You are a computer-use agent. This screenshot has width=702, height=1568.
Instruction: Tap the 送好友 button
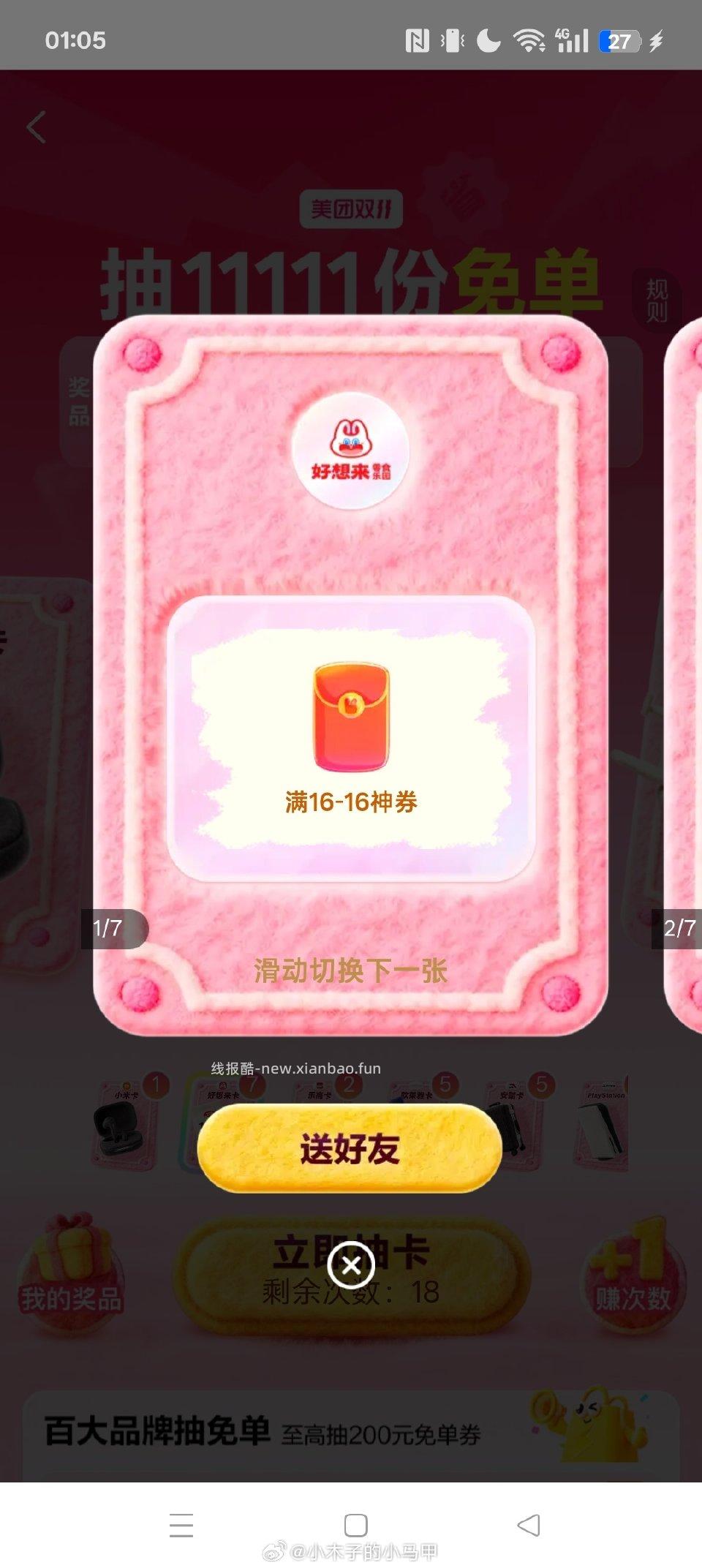click(x=350, y=1148)
